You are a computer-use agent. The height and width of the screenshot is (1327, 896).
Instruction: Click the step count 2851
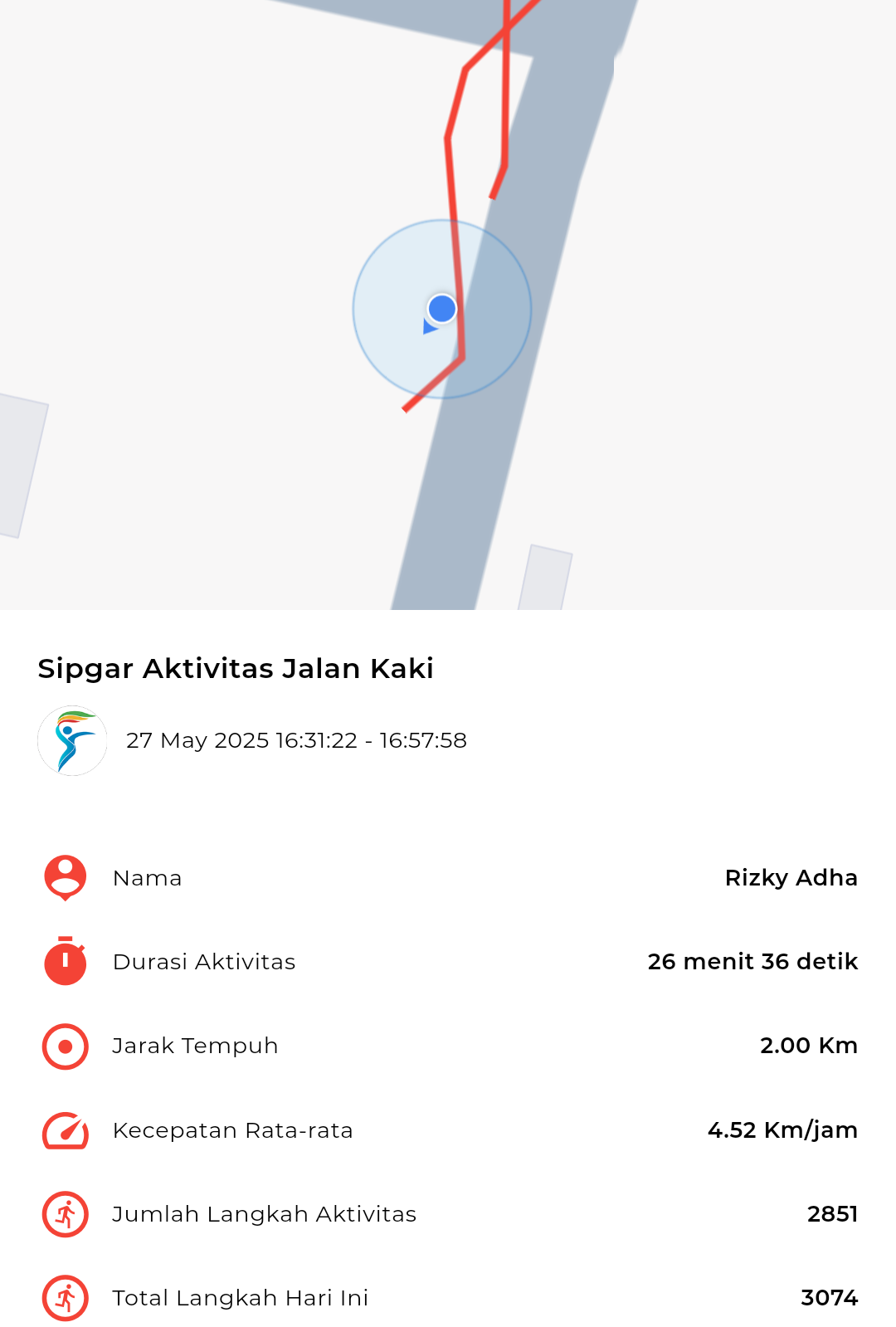click(x=832, y=1214)
